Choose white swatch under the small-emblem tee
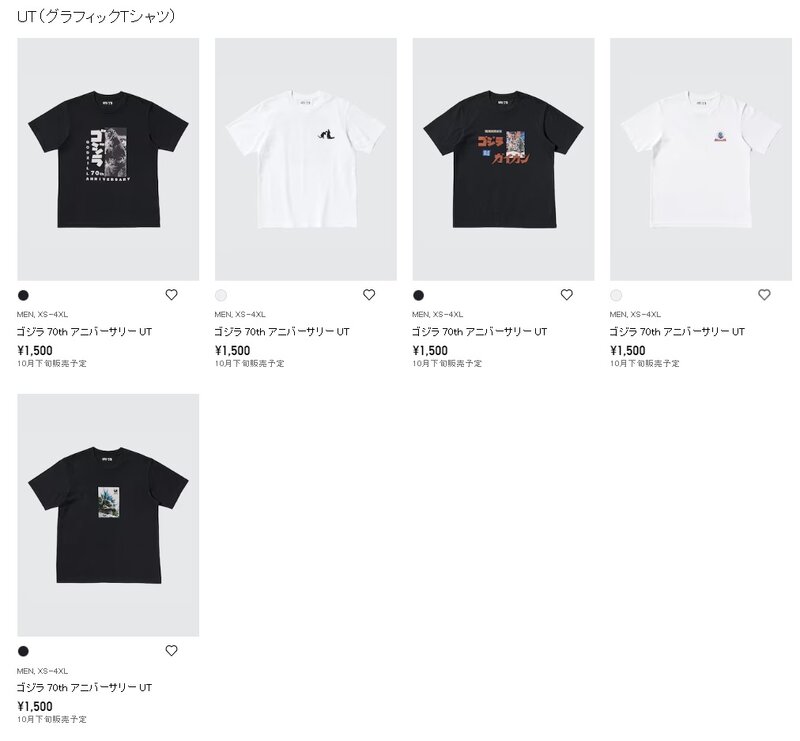Viewport: 800px width, 741px height. [616, 295]
